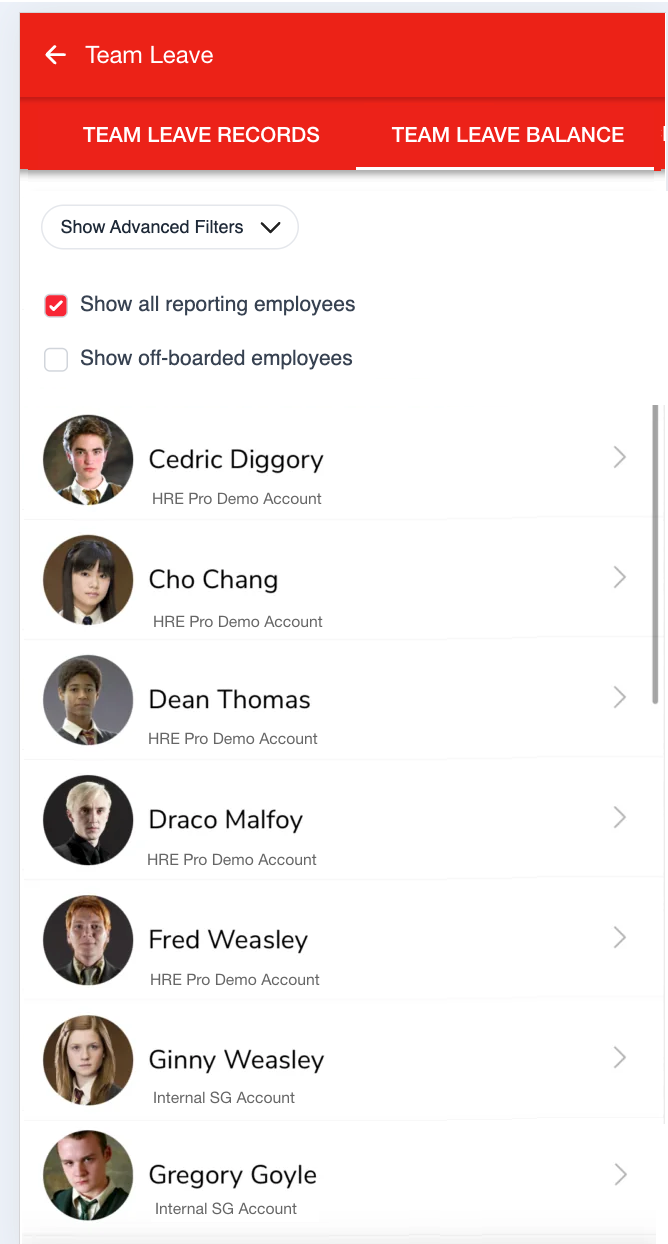
Task: Uncheck Show all reporting employees
Action: [56, 305]
